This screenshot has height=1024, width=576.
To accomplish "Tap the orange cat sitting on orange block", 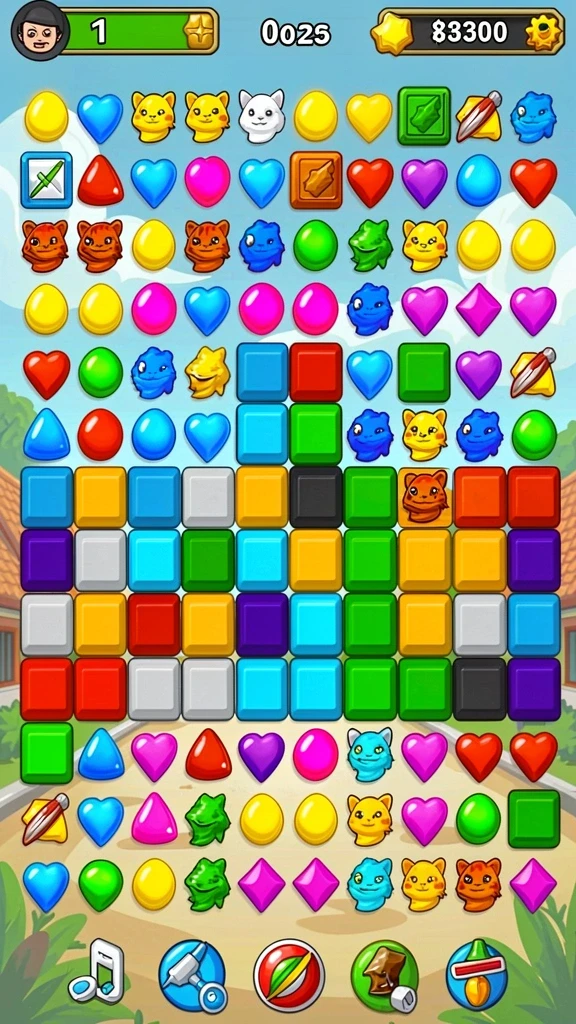I will point(424,496).
